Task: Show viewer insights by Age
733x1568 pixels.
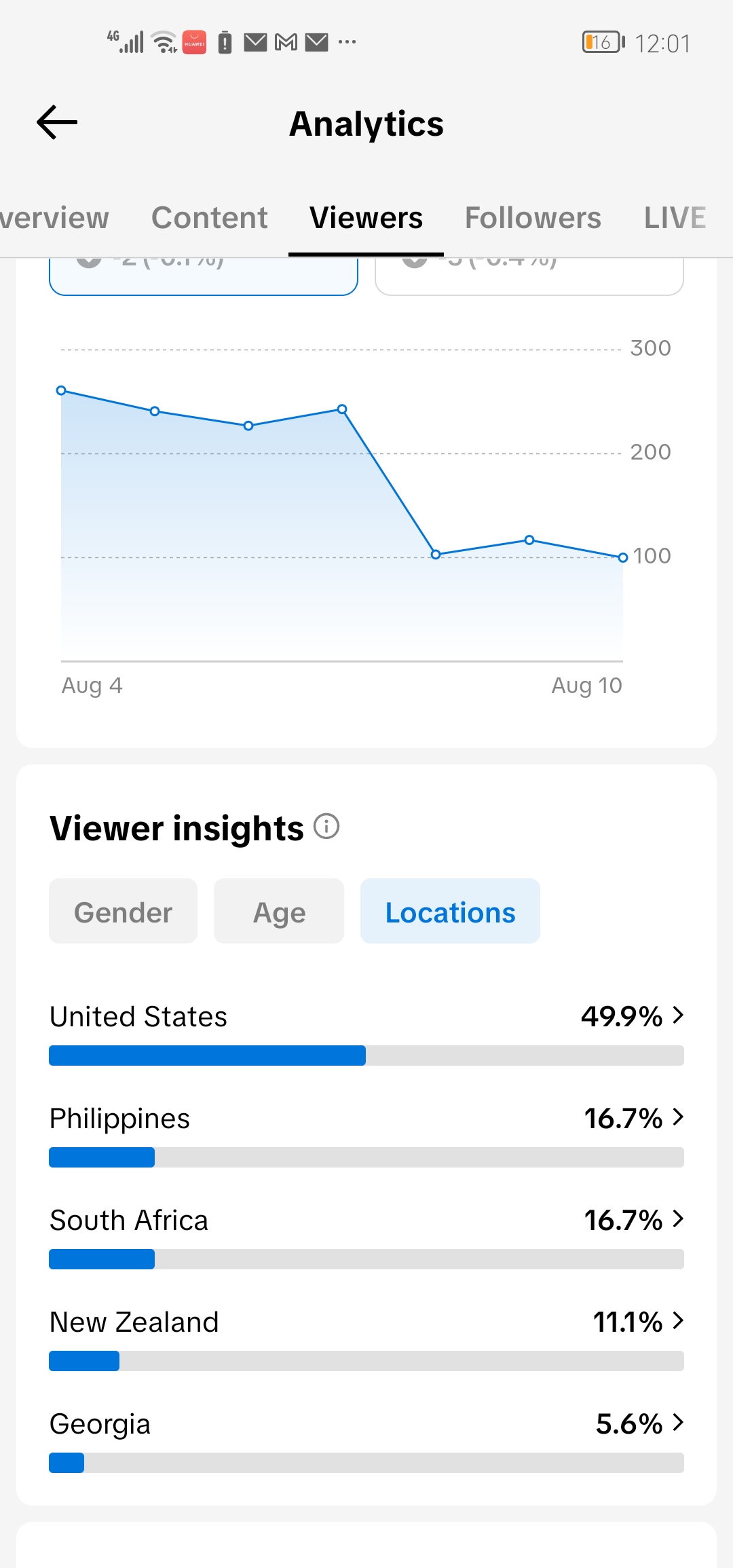Action: [x=279, y=911]
